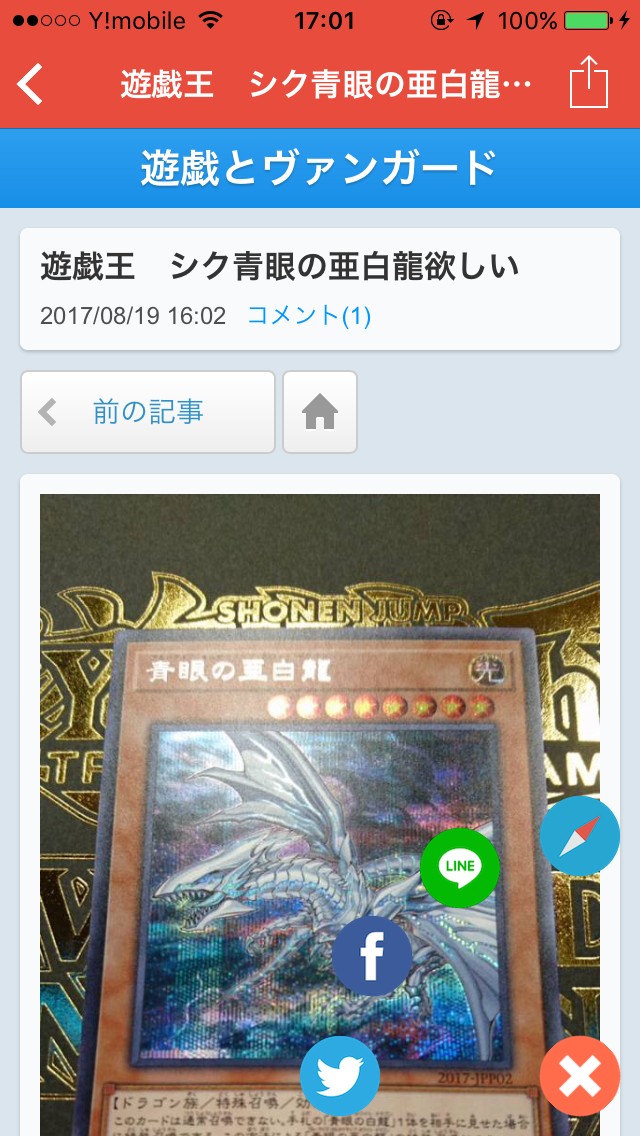Screen dimensions: 640x1136
Task: Share this post on Facebook
Action: click(372, 956)
